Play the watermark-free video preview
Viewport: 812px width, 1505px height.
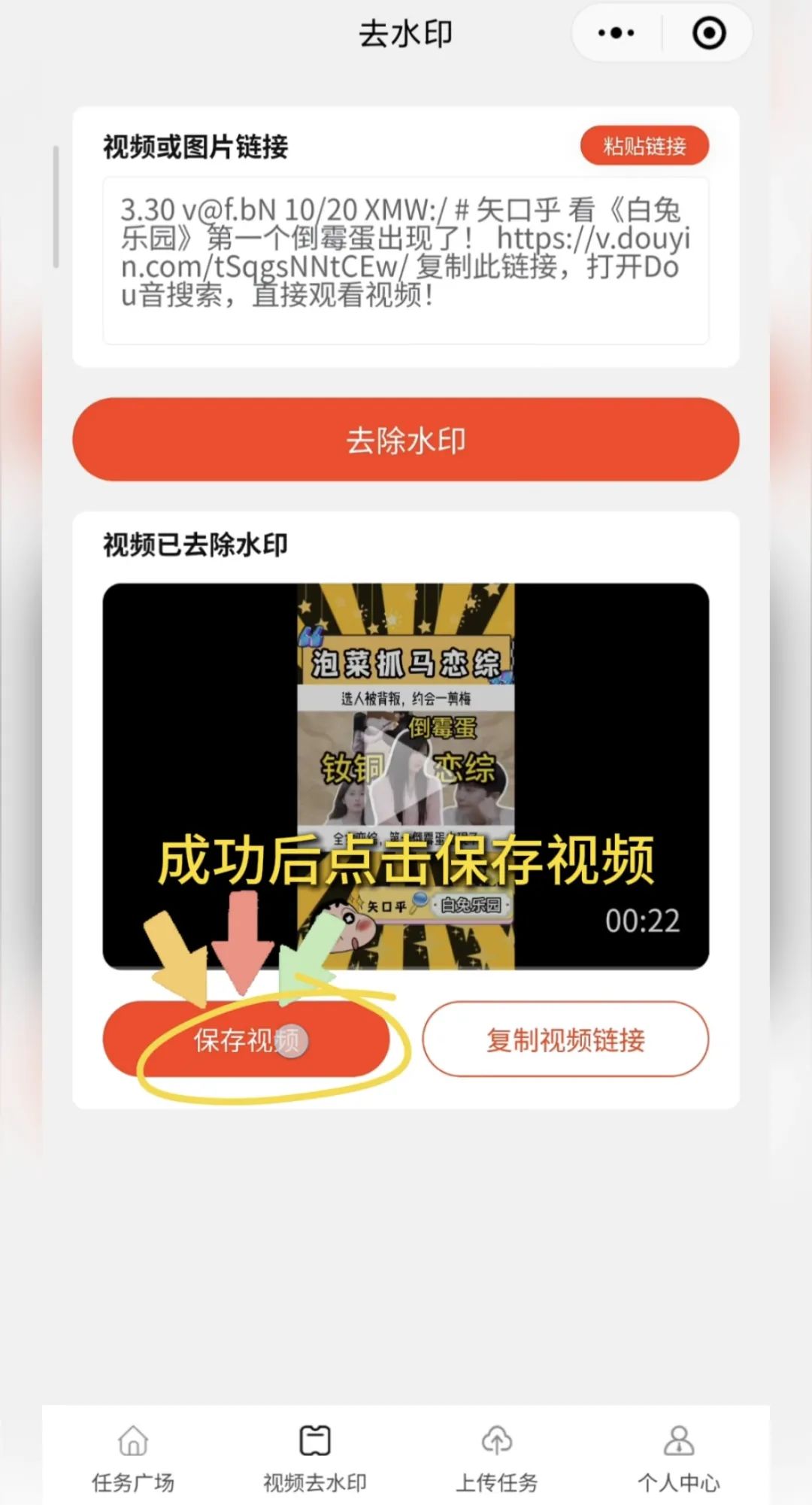[406, 776]
